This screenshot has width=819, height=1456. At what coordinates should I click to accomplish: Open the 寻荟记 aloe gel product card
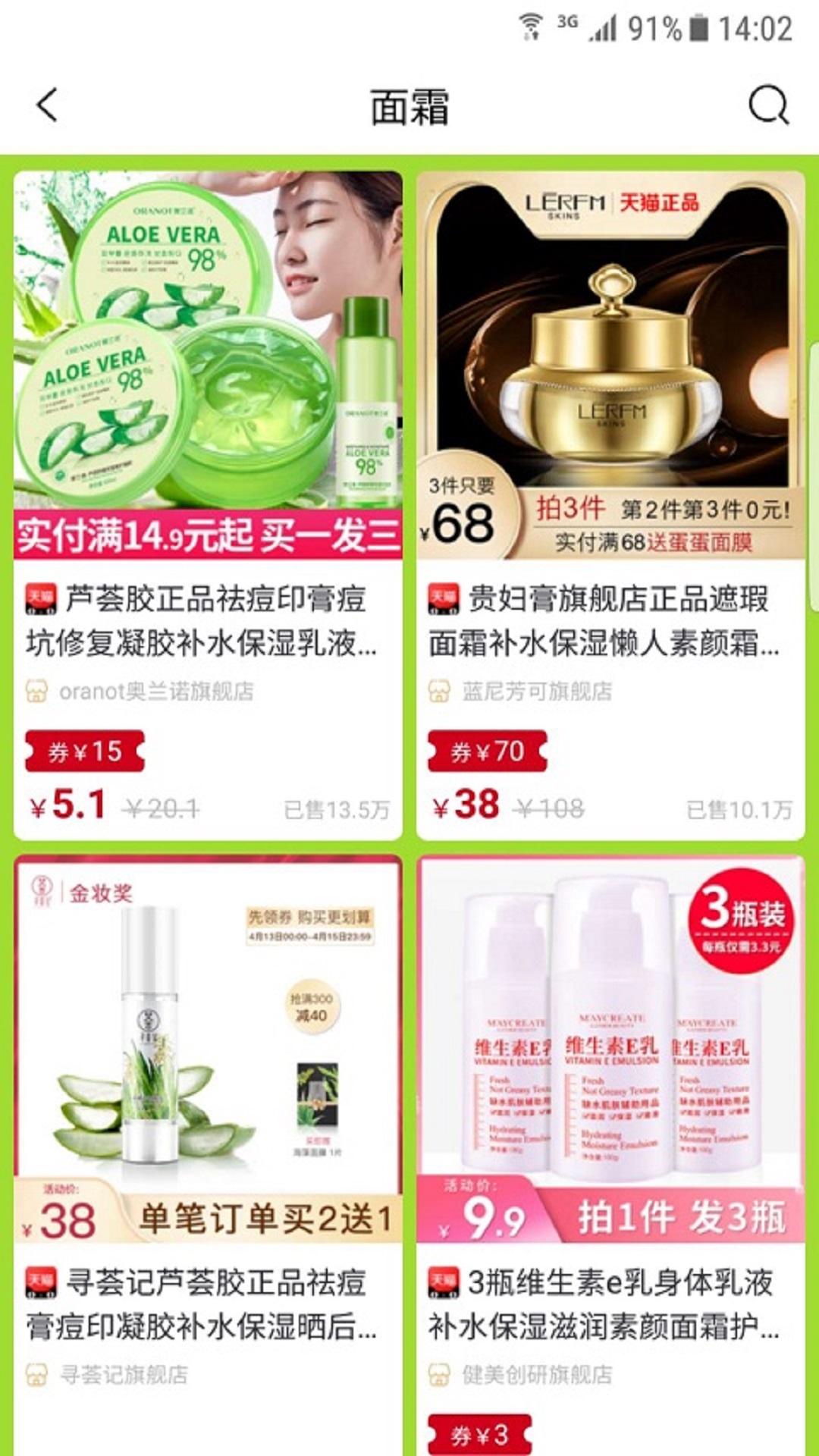[208, 1046]
